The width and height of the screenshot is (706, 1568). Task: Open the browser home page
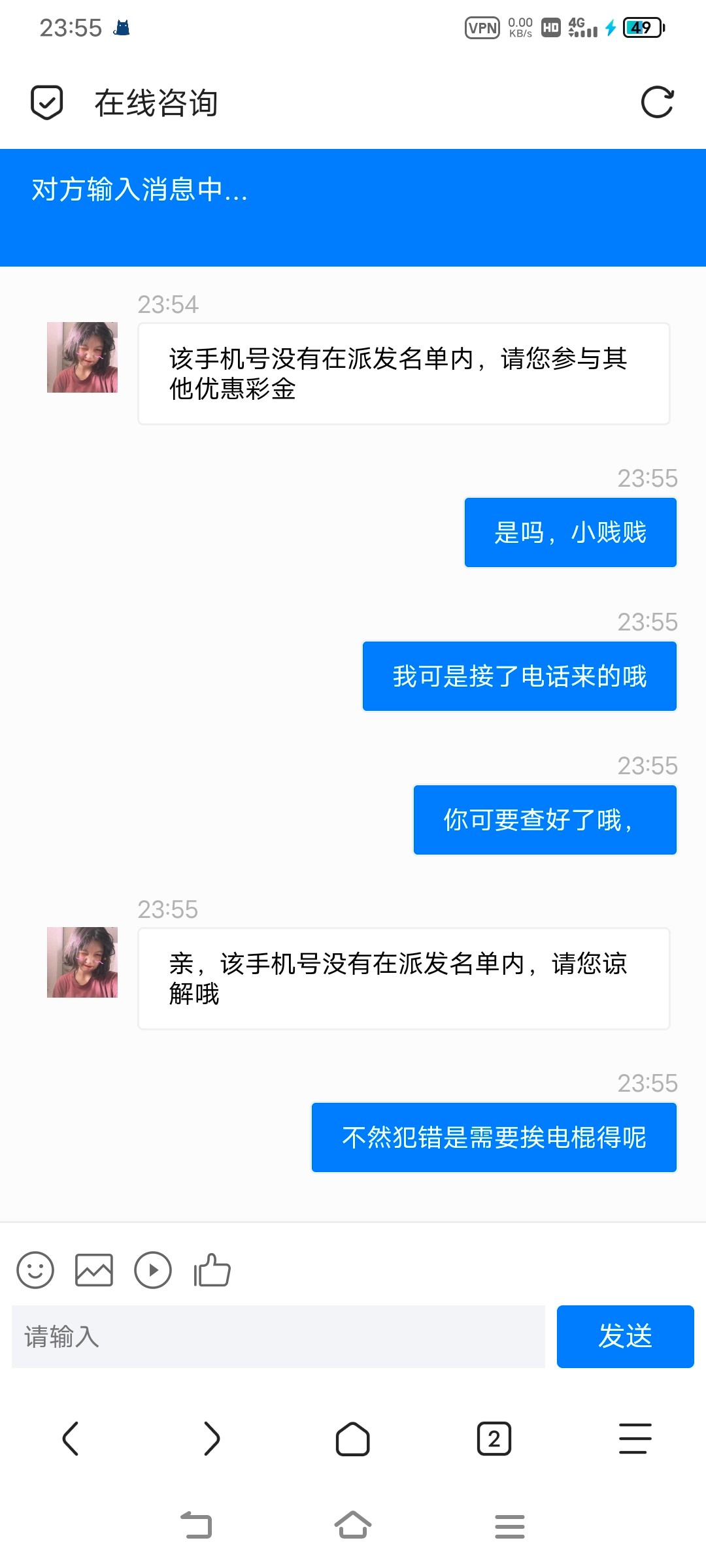(x=353, y=1439)
